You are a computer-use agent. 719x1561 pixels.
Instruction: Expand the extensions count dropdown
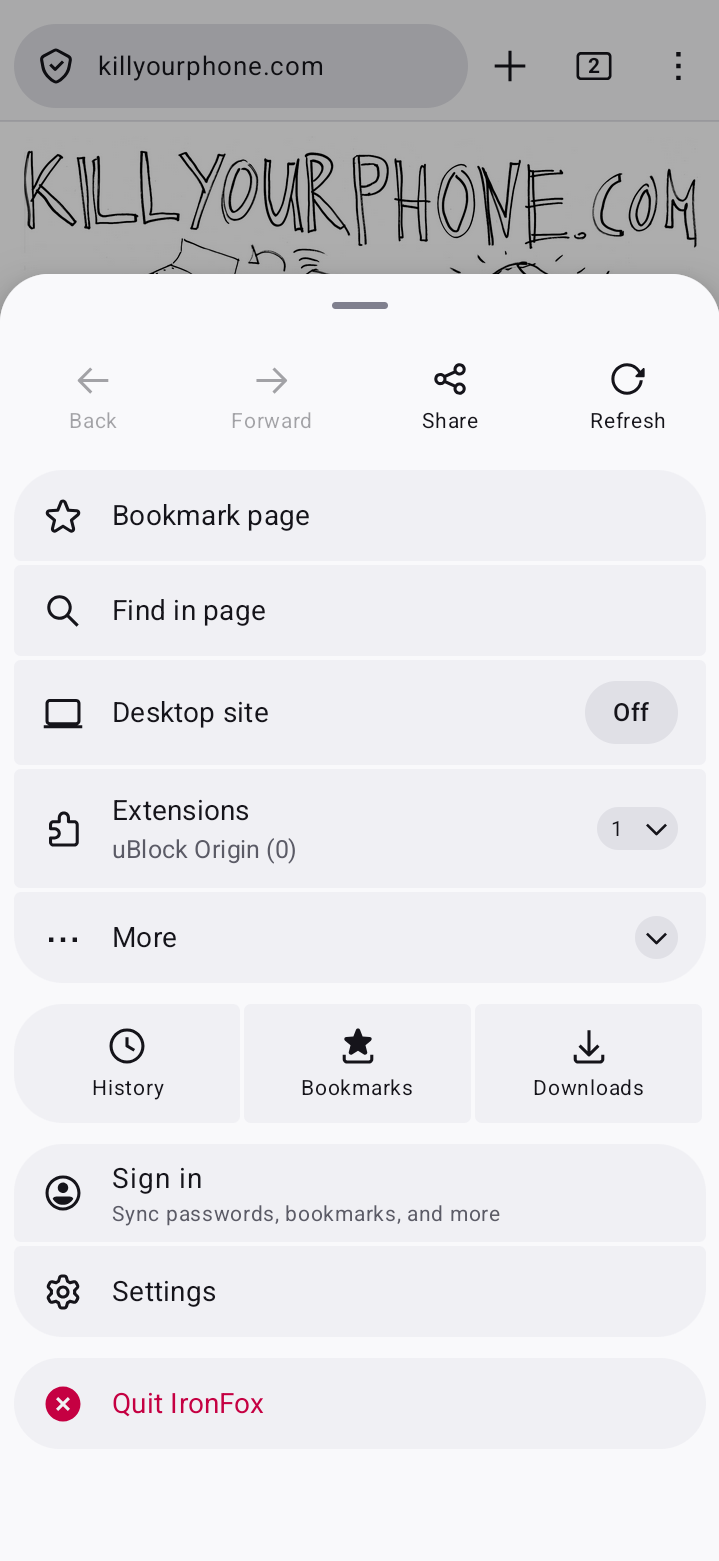pyautogui.click(x=637, y=829)
